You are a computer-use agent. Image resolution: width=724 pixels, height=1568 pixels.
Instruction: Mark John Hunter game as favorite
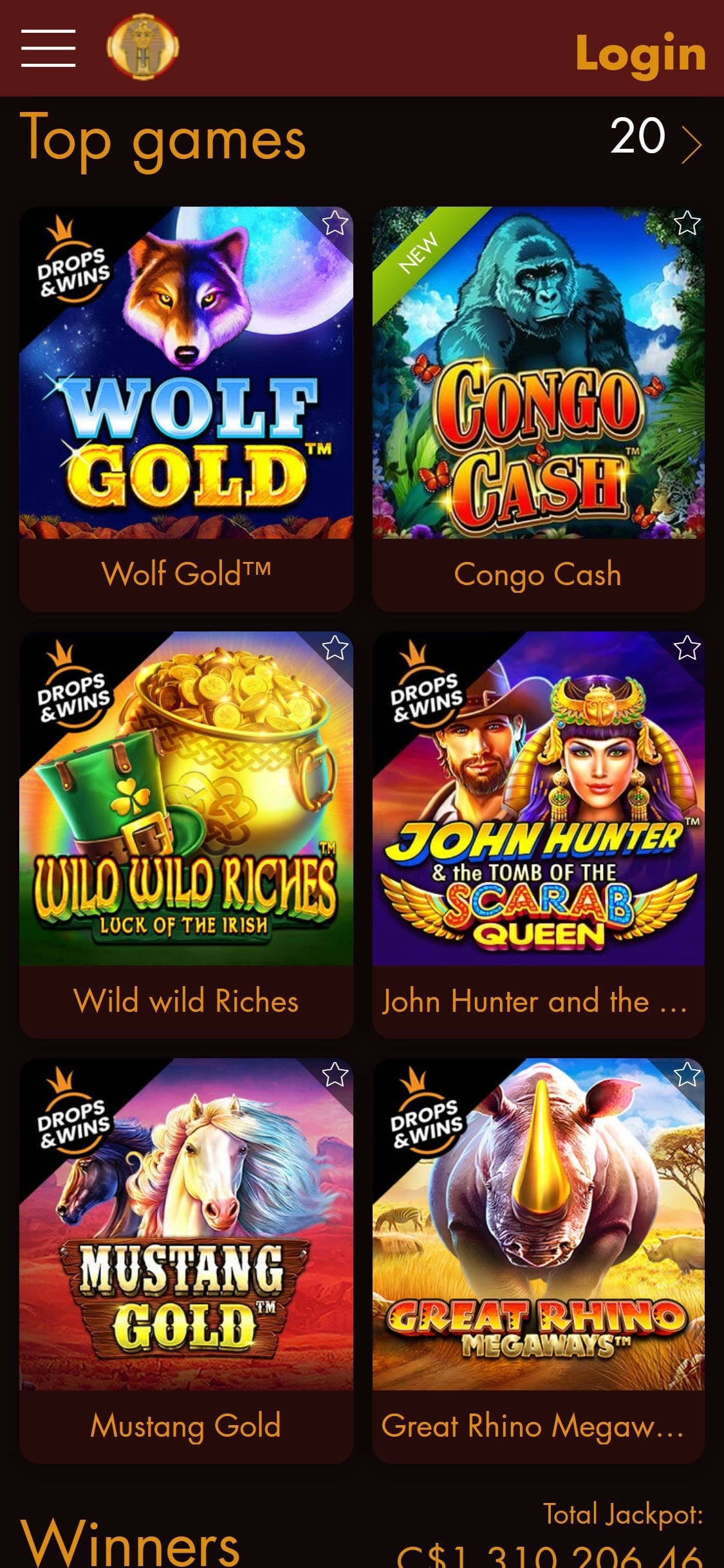[687, 648]
